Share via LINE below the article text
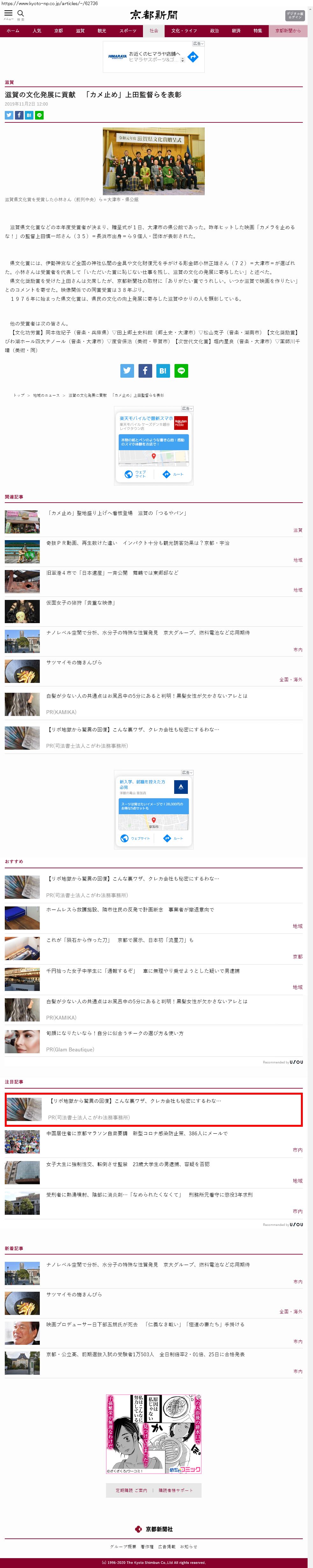 click(181, 370)
